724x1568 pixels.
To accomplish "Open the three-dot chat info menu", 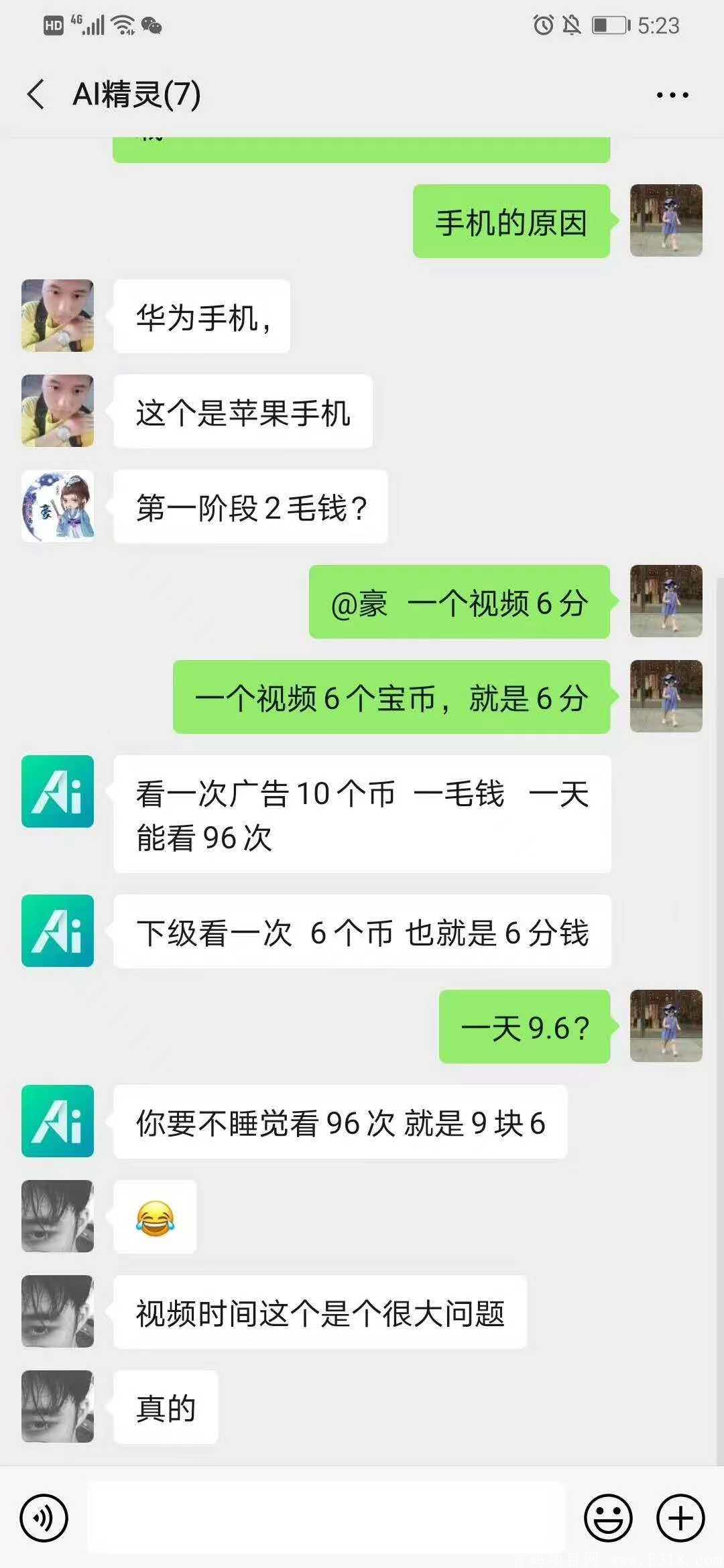I will coord(672,95).
